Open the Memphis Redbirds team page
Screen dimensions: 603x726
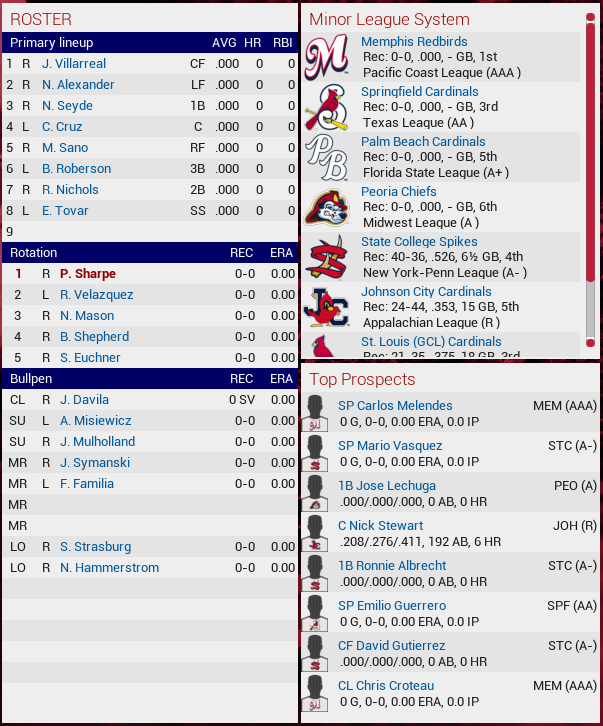[x=414, y=42]
